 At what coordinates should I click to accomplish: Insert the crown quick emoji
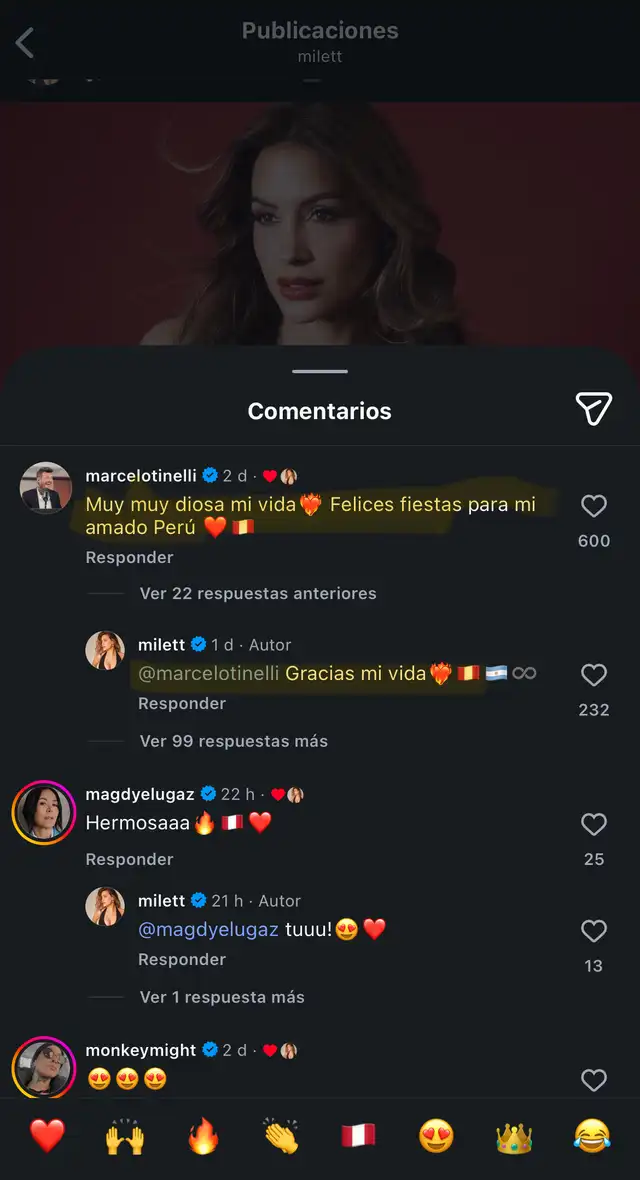click(x=514, y=1136)
